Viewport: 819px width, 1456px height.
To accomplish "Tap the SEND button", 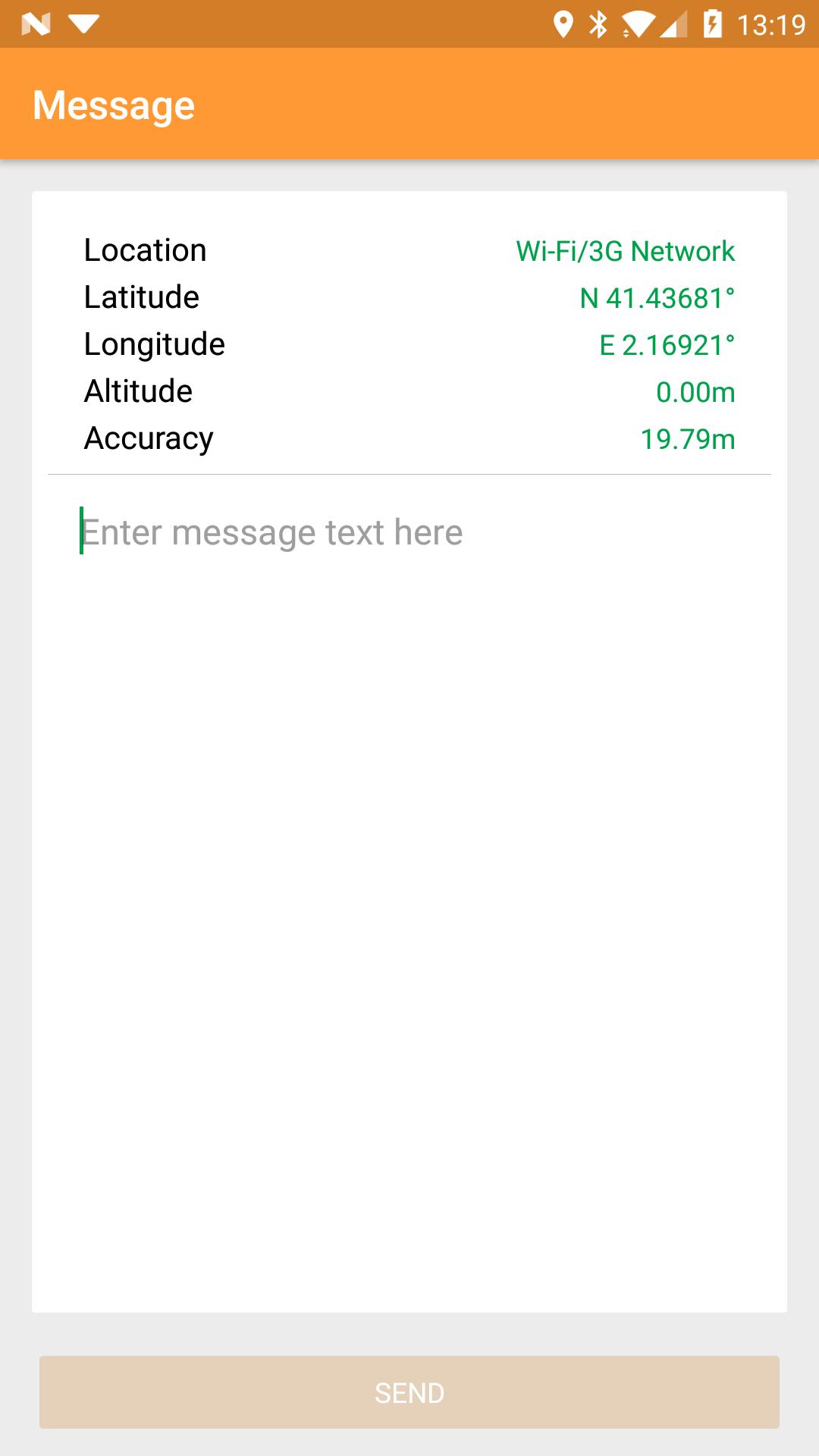I will 409,1392.
